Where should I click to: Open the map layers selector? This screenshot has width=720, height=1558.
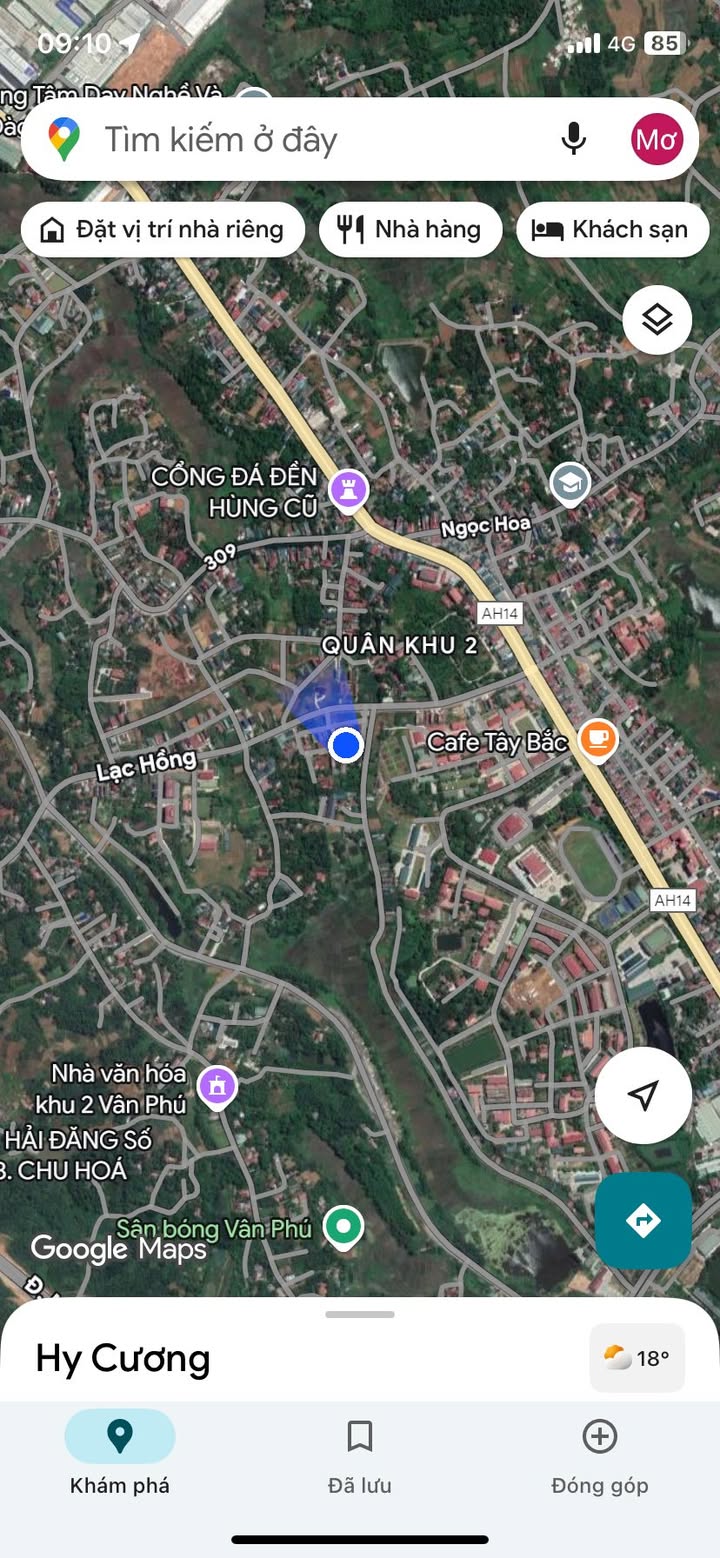point(657,320)
